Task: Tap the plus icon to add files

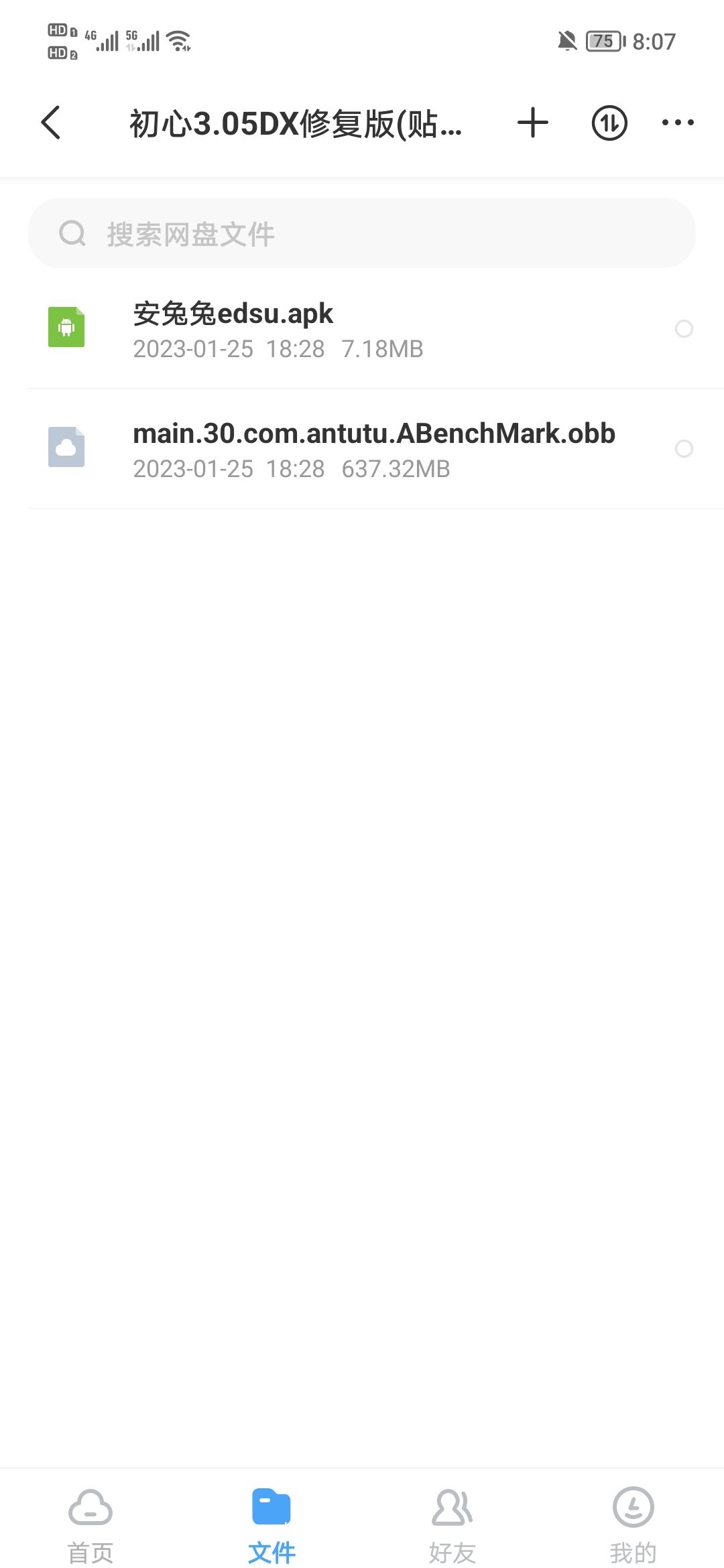Action: tap(533, 123)
